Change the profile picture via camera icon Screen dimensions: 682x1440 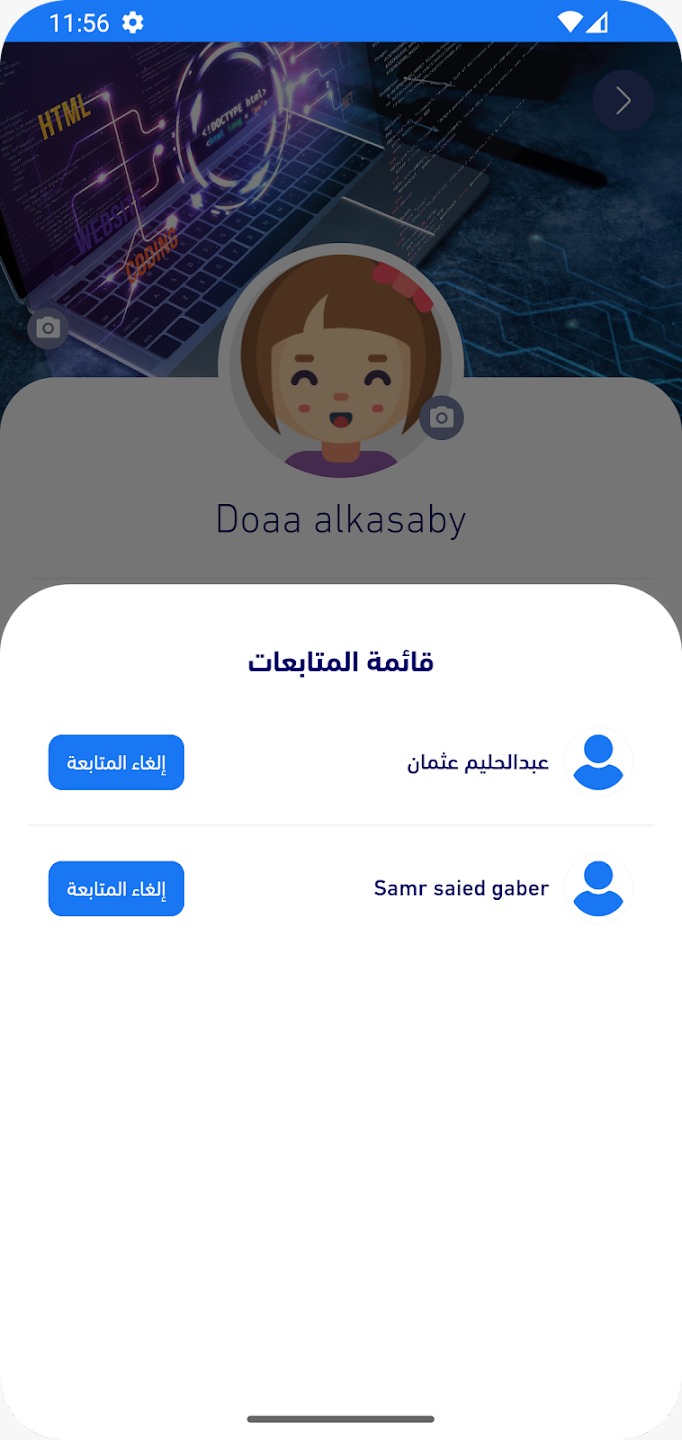[x=442, y=417]
